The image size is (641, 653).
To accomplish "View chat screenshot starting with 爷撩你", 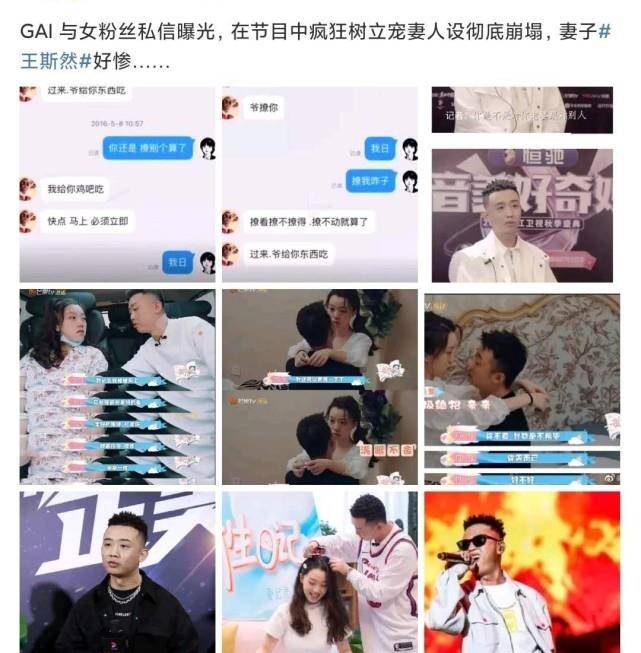I will [320, 184].
